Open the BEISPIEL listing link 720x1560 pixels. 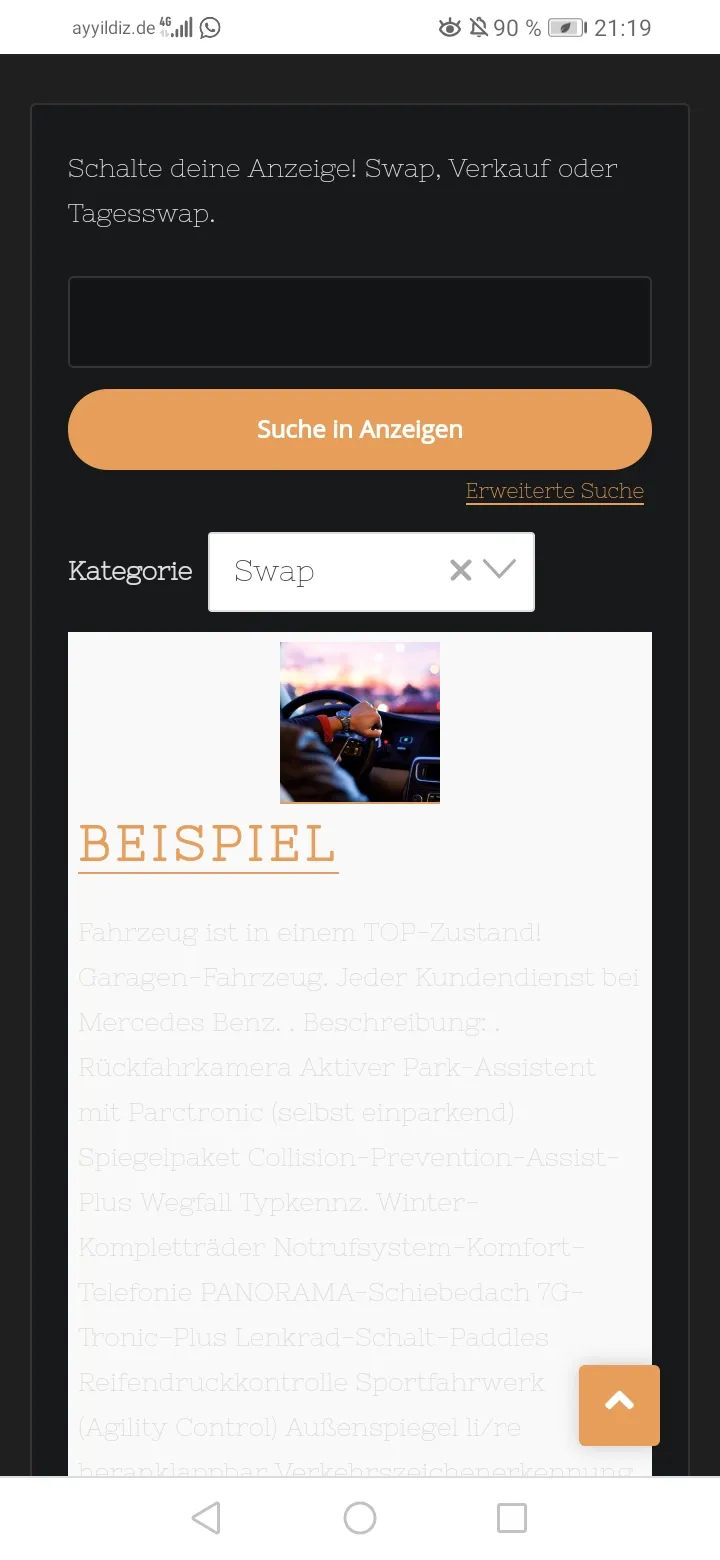tap(208, 845)
